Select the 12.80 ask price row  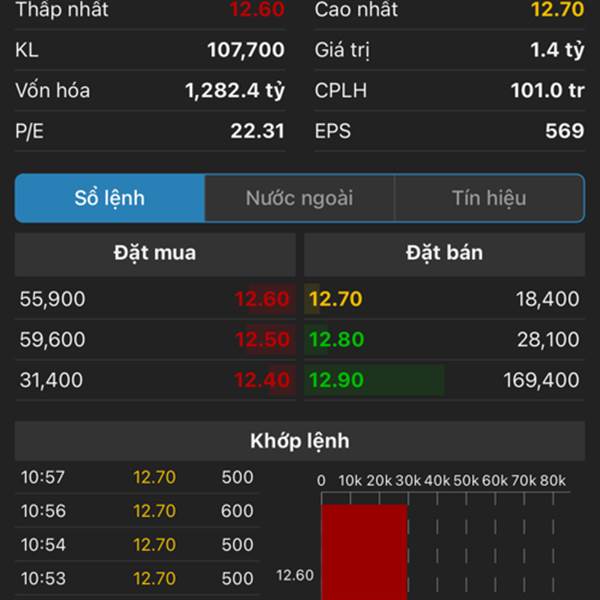(x=443, y=340)
